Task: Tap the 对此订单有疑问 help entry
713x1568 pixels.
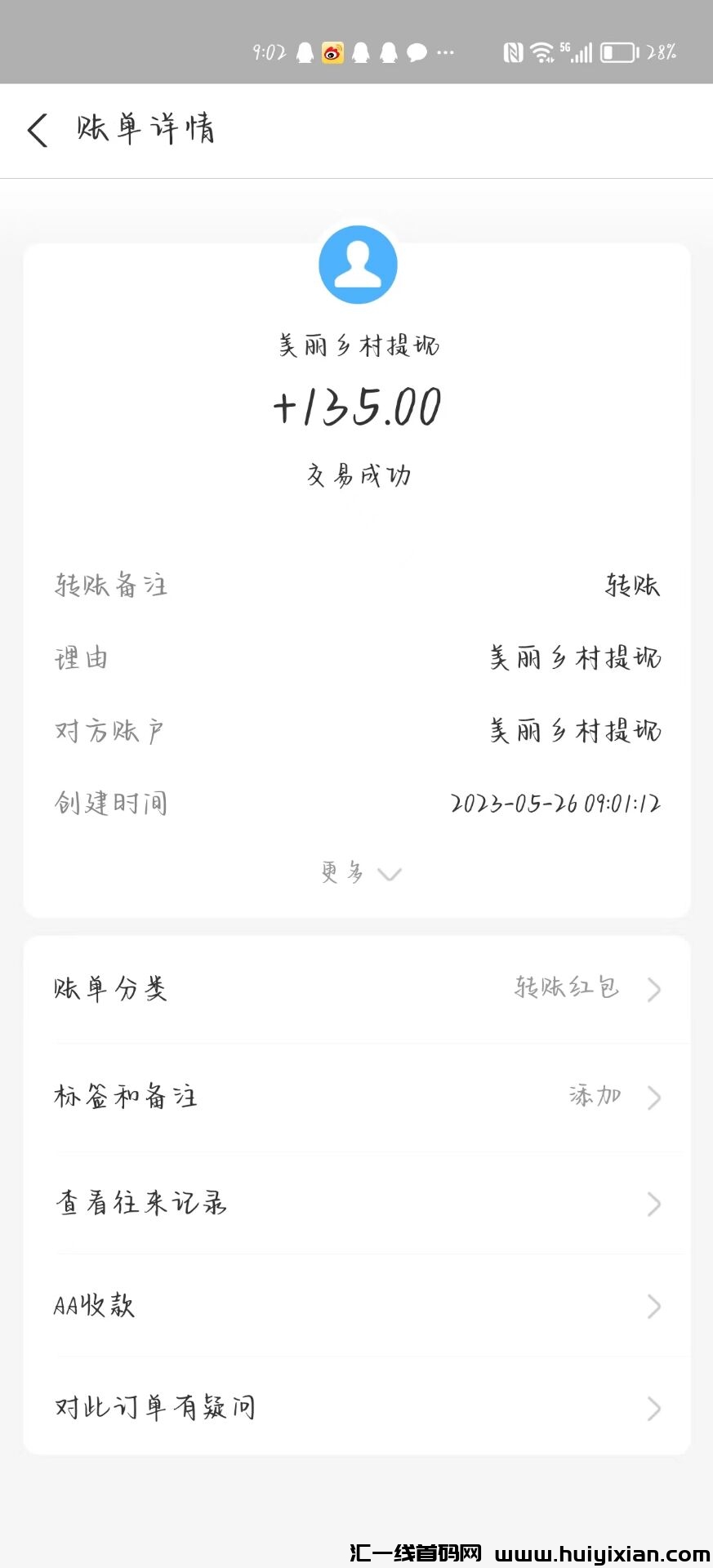Action: pyautogui.click(x=356, y=1407)
